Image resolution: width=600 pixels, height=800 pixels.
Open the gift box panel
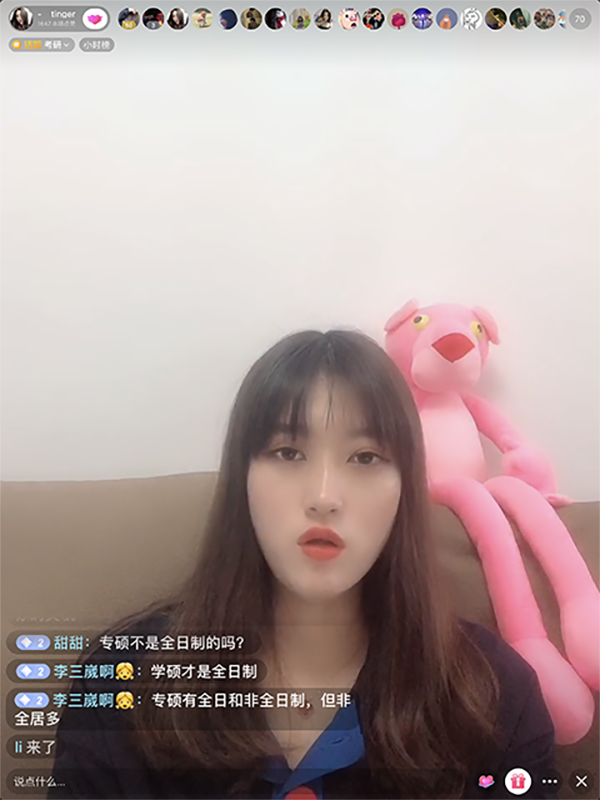coord(517,781)
